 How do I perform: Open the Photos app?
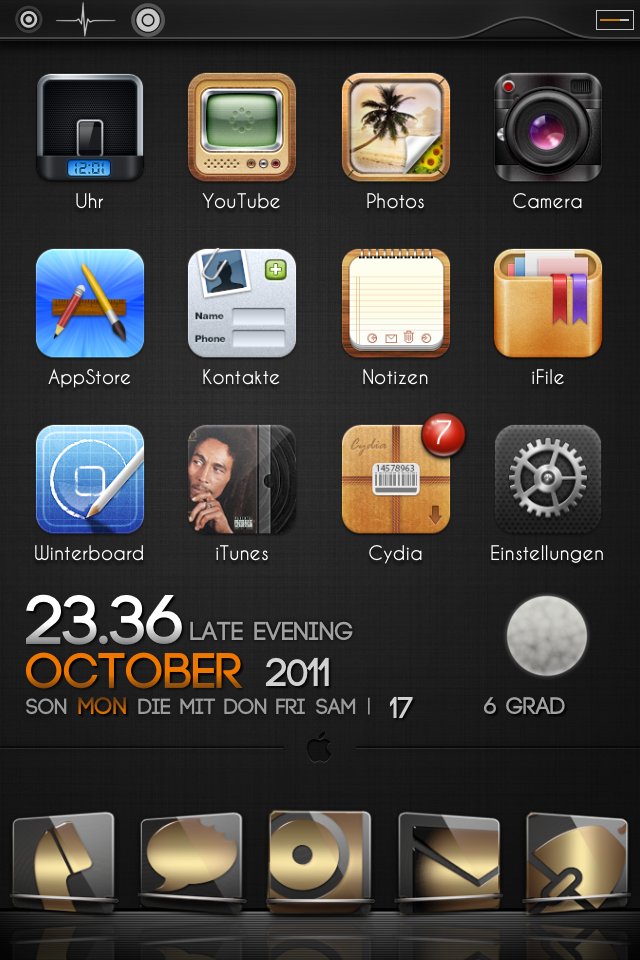click(x=395, y=128)
